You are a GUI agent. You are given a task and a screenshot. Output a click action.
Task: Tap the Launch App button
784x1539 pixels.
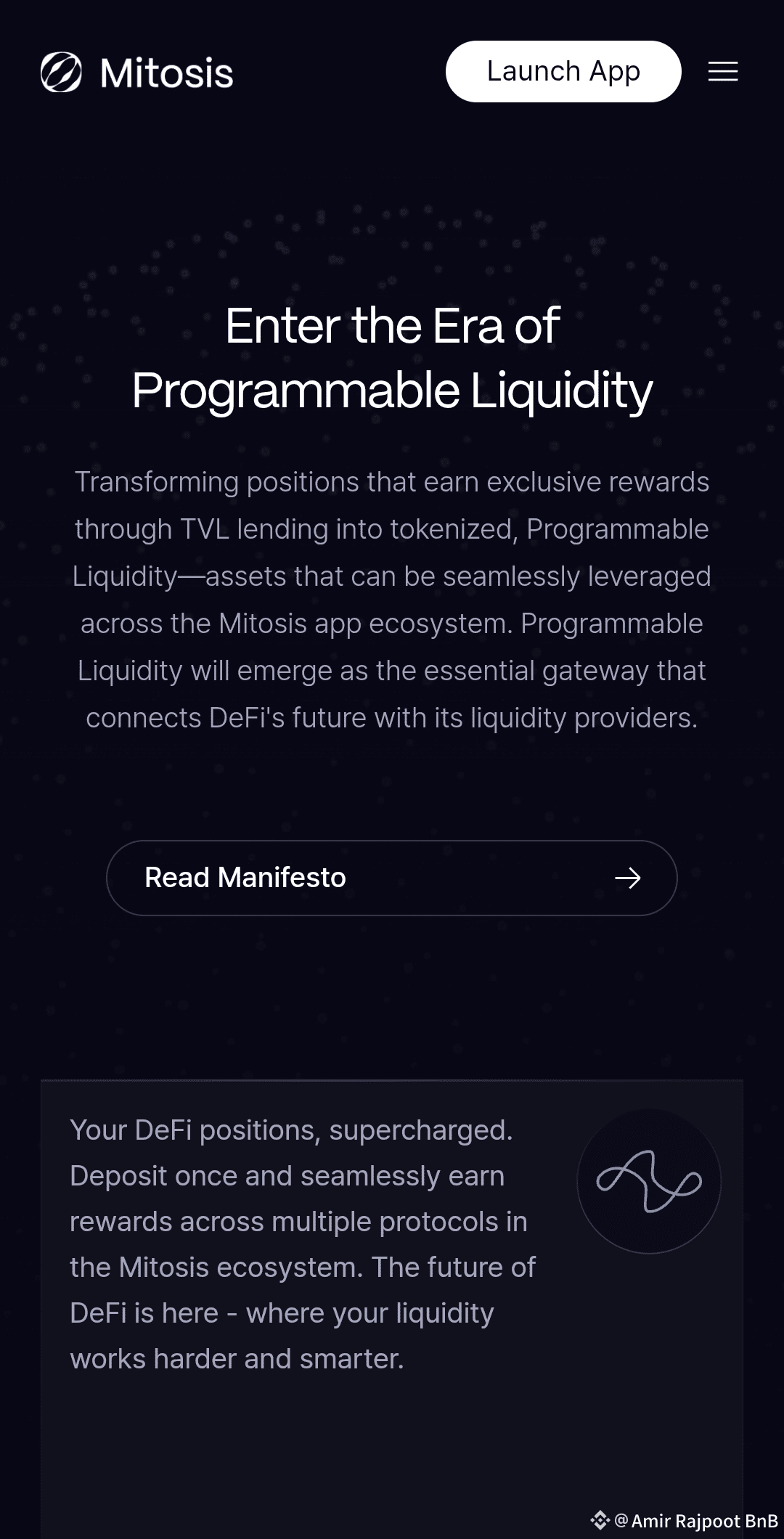click(563, 72)
